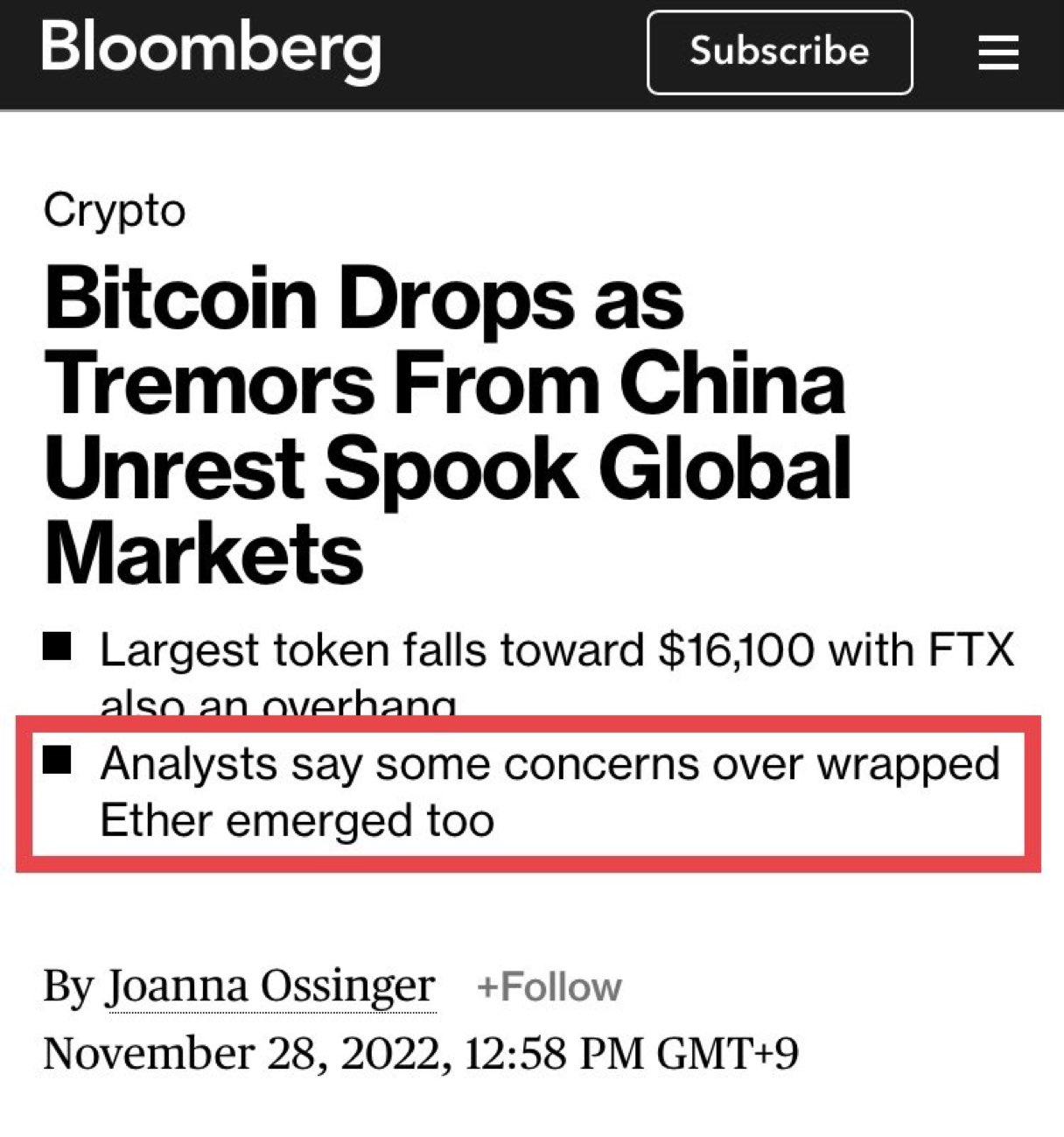This screenshot has width=1064, height=1137.
Task: Follow author Joanna Ossinger
Action: 549,987
